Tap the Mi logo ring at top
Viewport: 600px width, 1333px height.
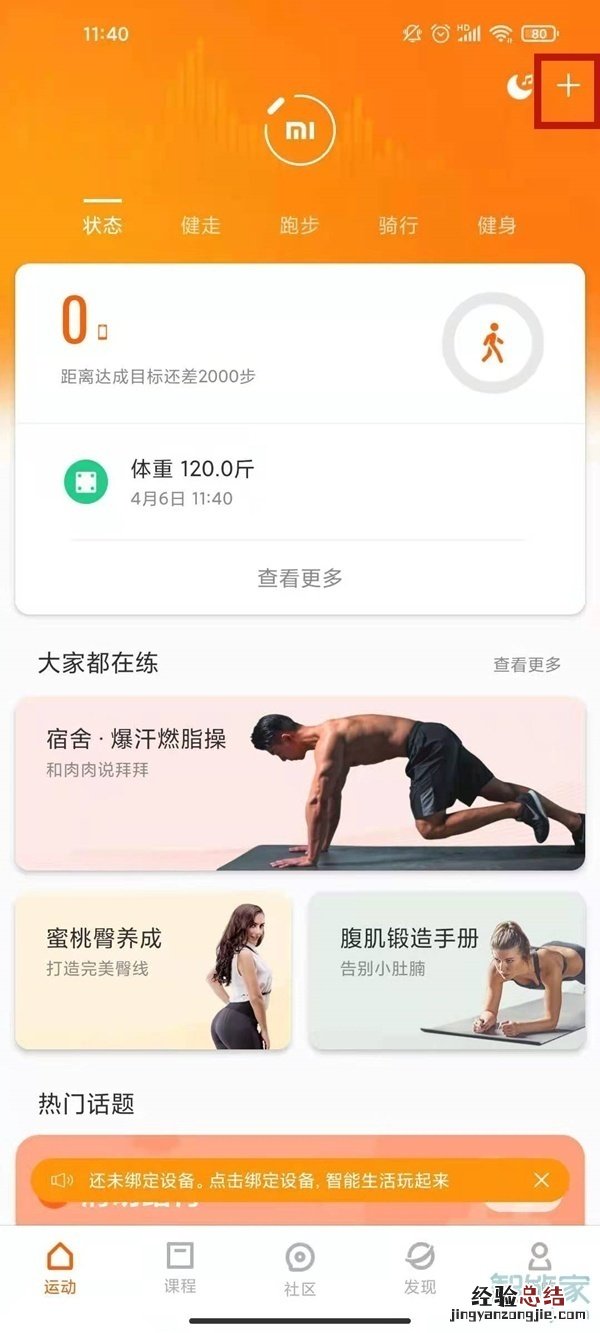coord(299,130)
